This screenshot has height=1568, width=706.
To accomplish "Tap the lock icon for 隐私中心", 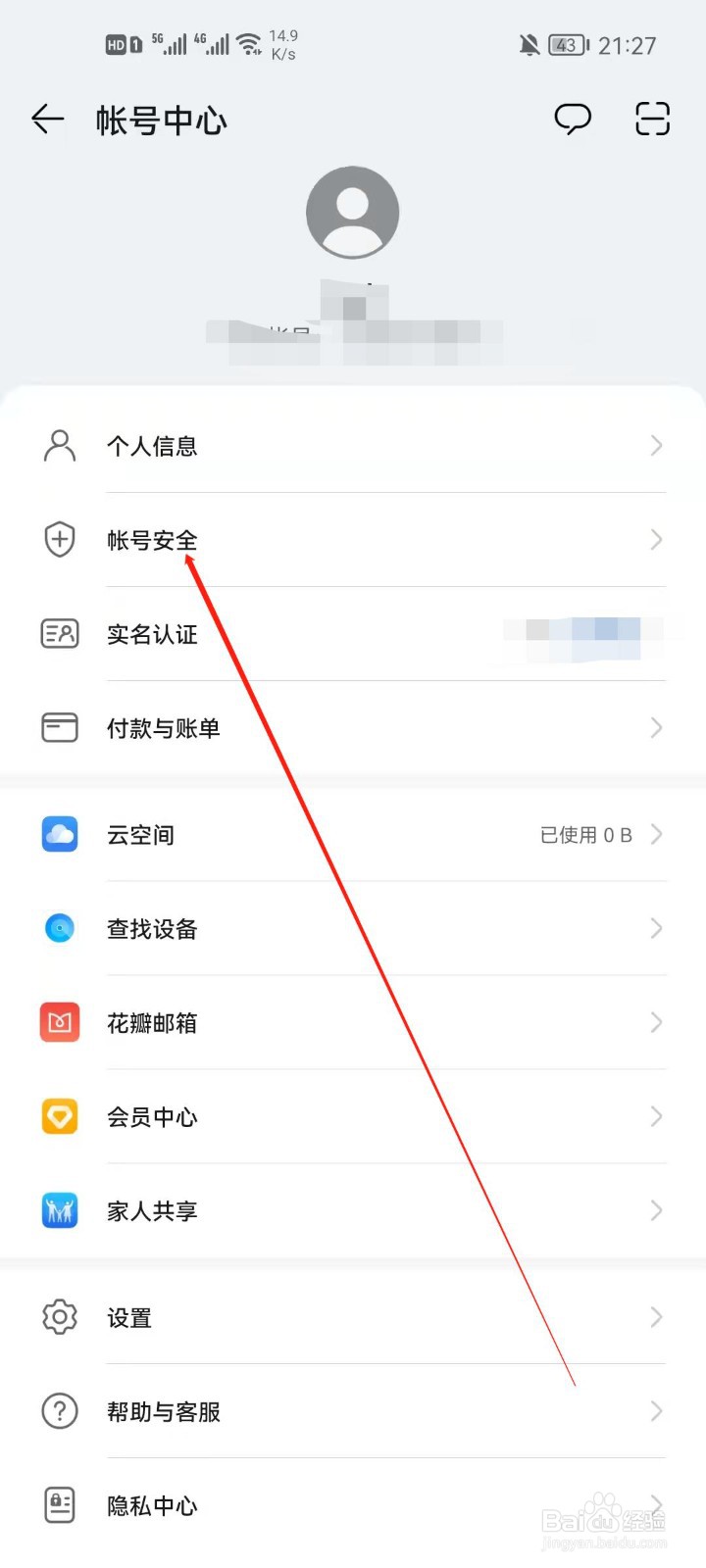I will pyautogui.click(x=59, y=1506).
